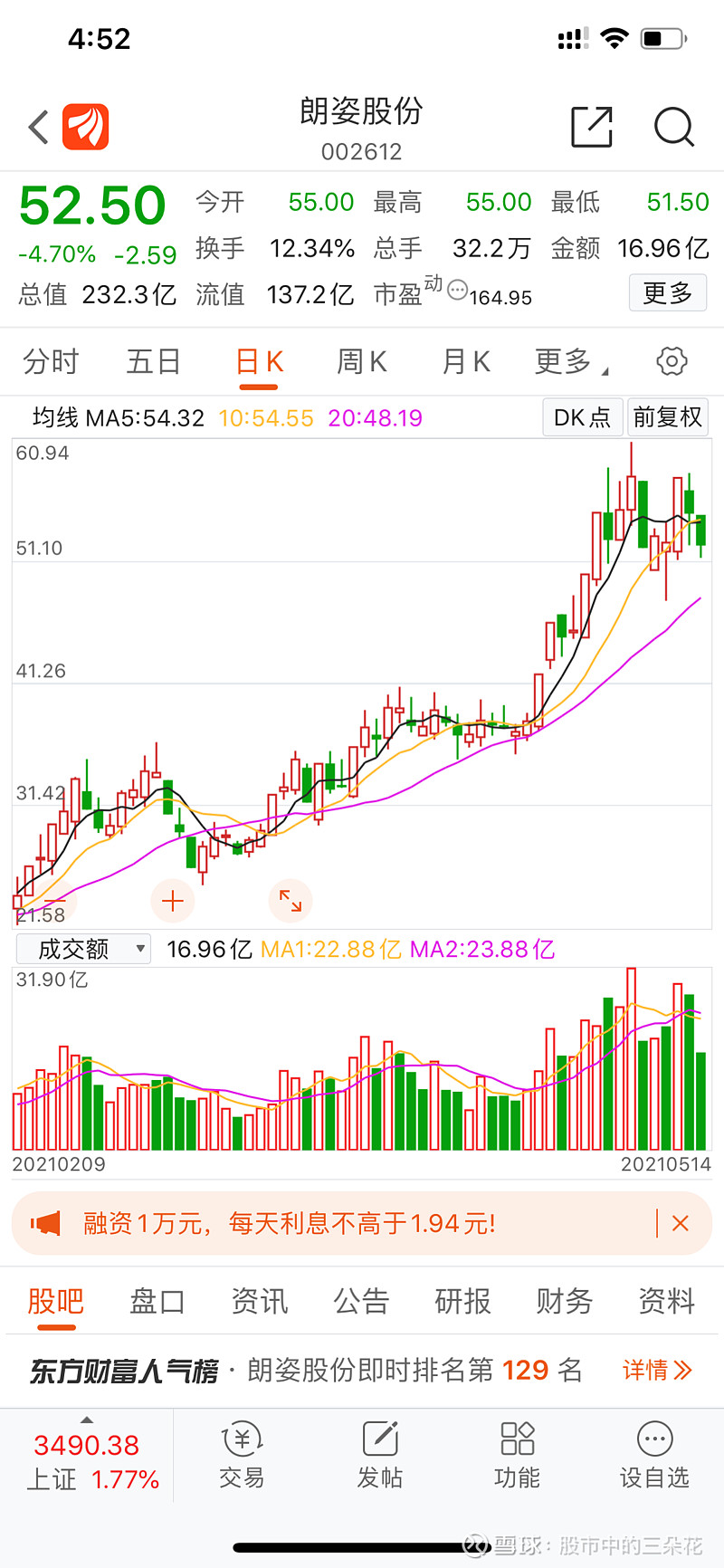The height and width of the screenshot is (1568, 724).
Task: Expand chart to full screen
Action: (291, 901)
